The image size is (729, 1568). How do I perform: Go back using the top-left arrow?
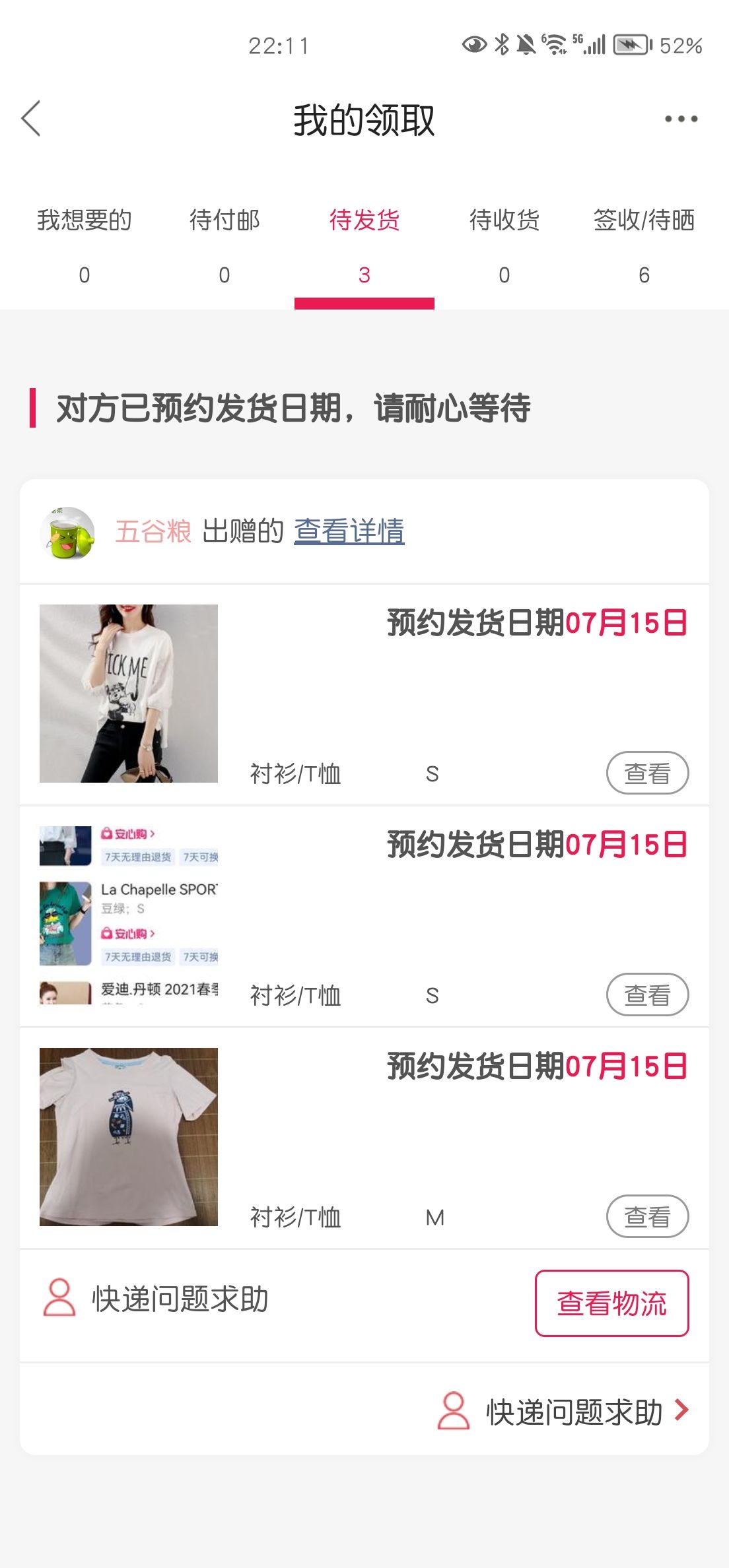31,119
